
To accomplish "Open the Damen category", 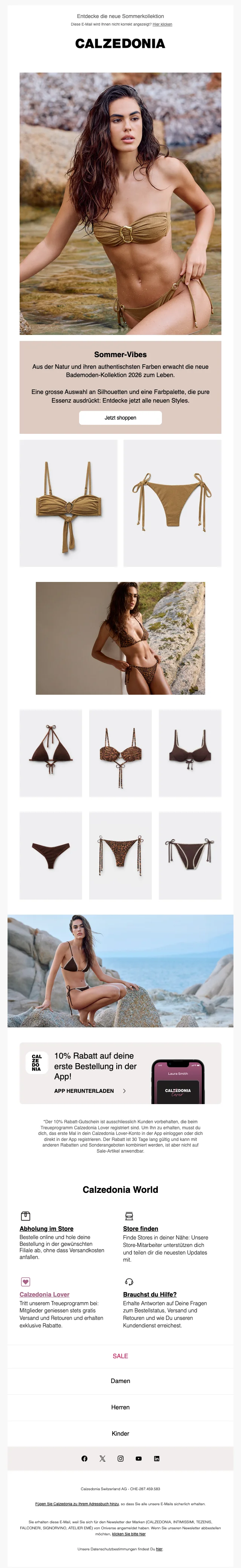I will pos(120,1380).
